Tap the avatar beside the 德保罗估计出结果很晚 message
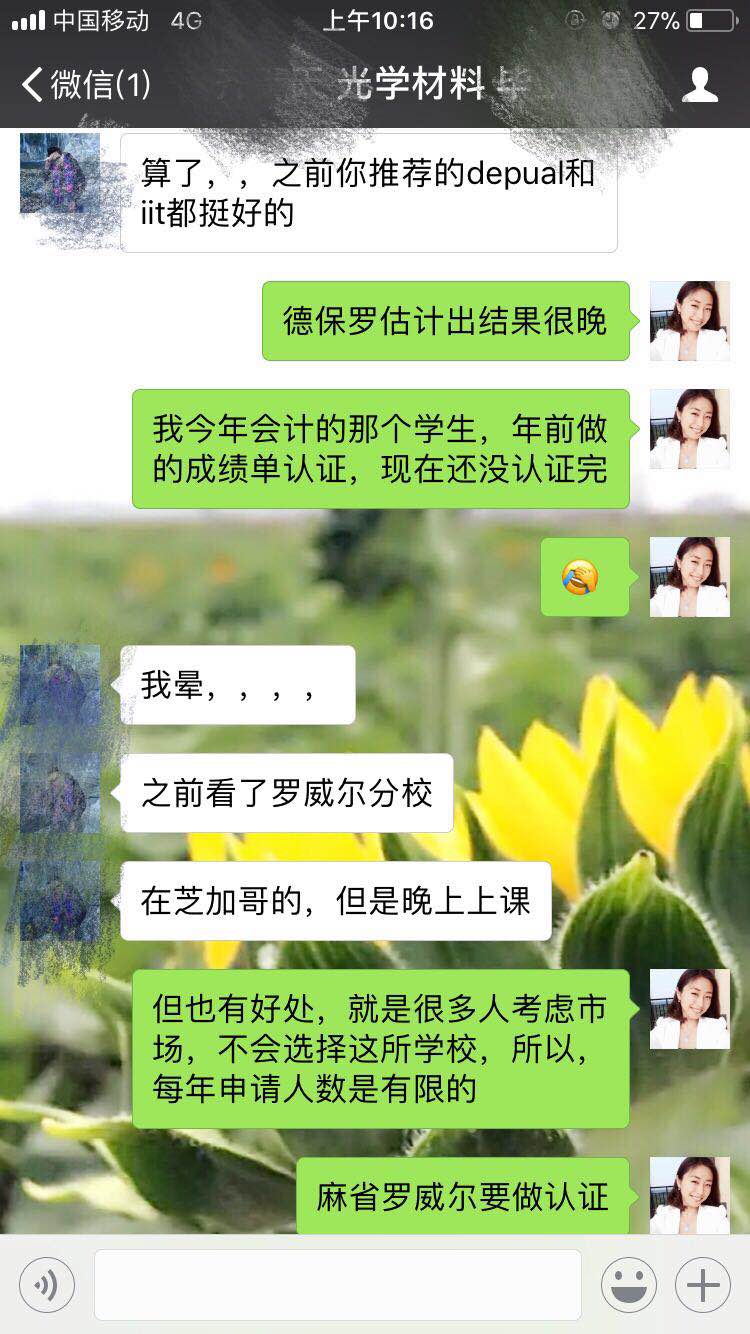 click(690, 321)
